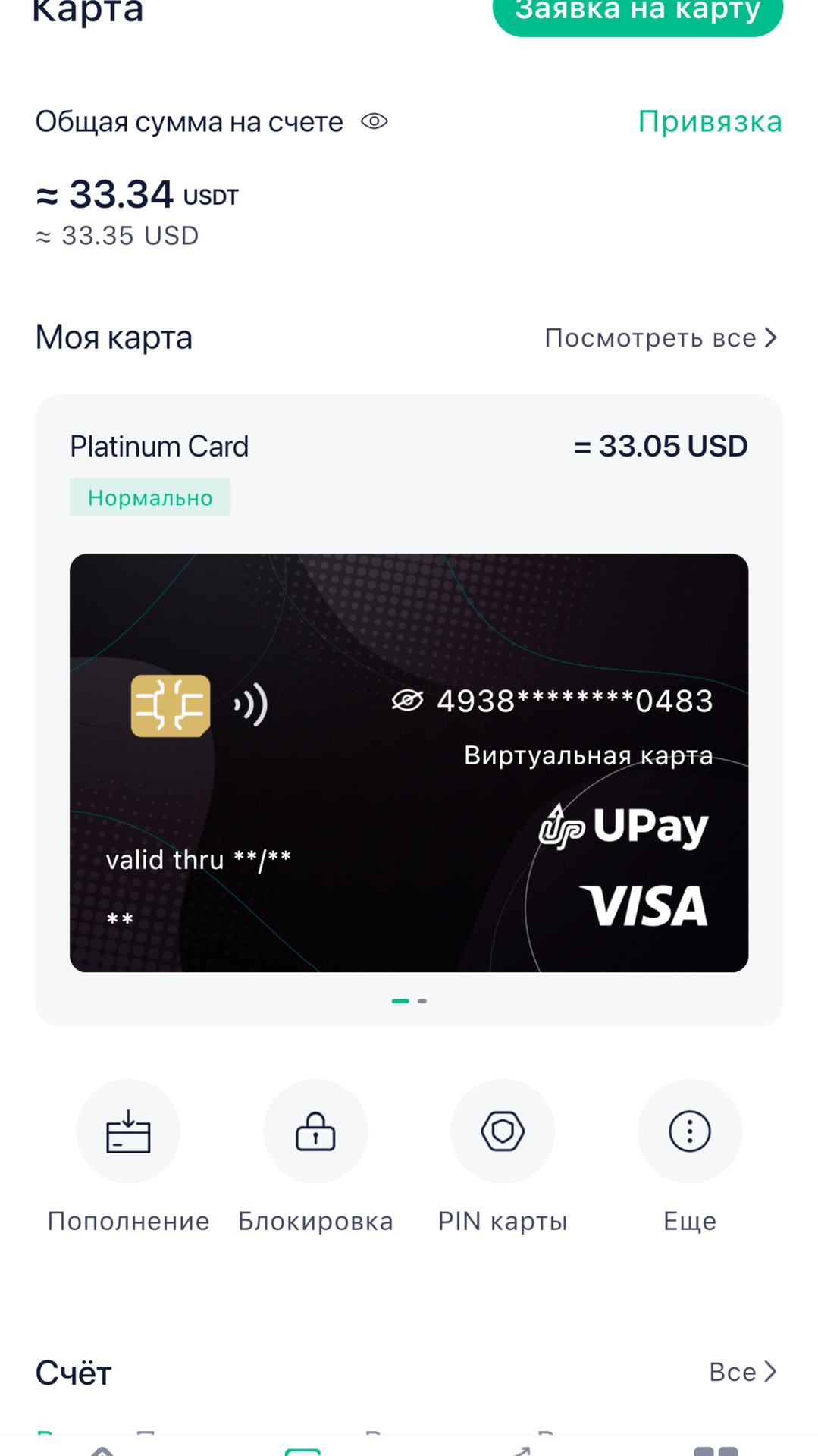Tap the Заявка на карту button
The image size is (818, 1456).
(x=637, y=12)
